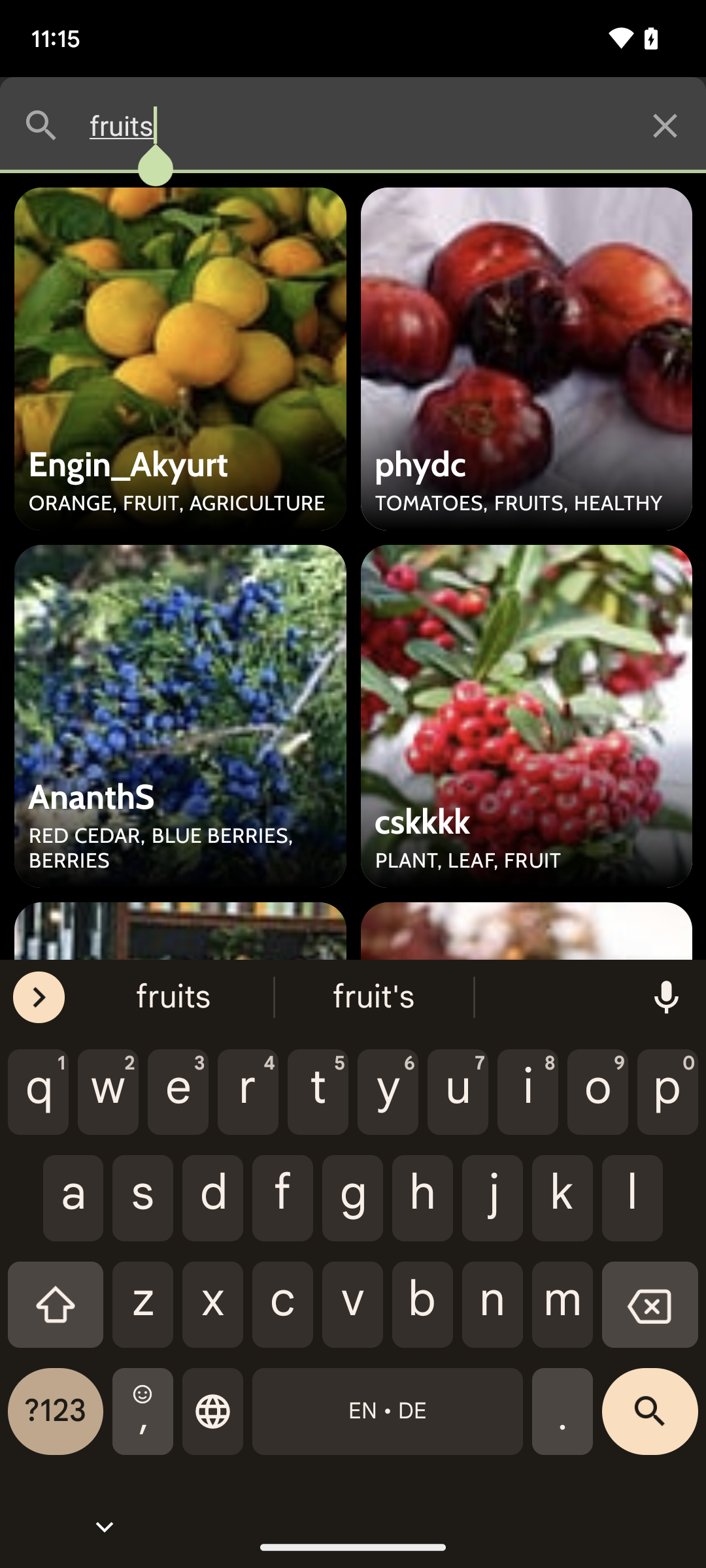Open phydc's tomatoes photo
Viewport: 706px width, 1568px height.
pyautogui.click(x=526, y=358)
